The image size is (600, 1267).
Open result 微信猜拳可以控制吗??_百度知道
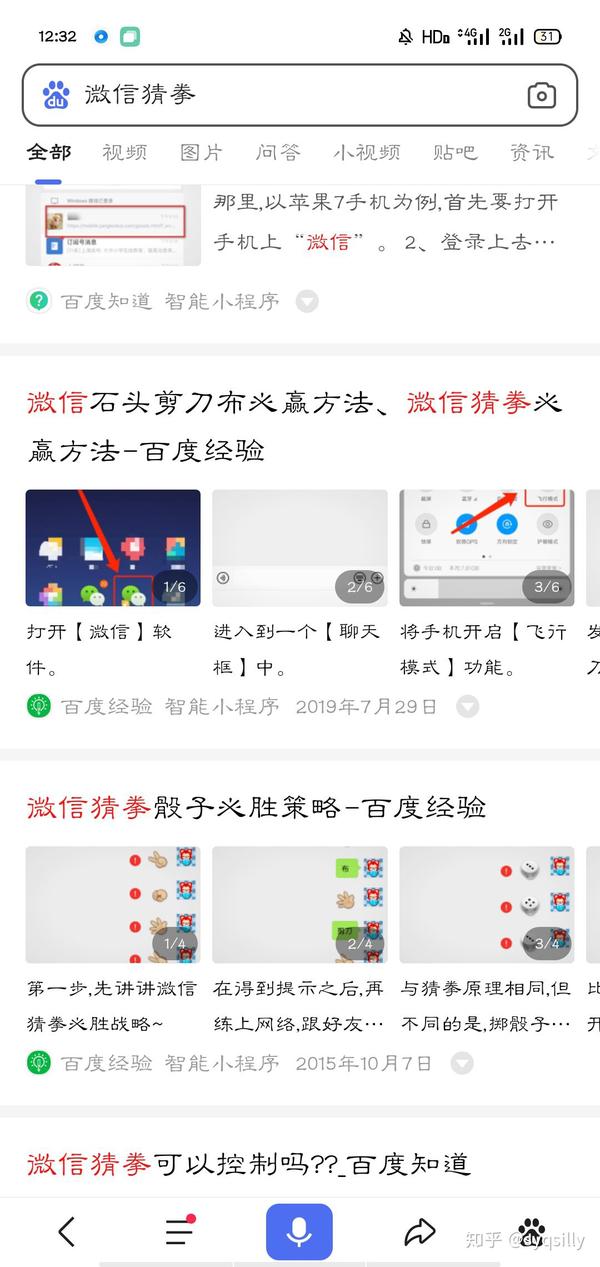click(248, 1164)
